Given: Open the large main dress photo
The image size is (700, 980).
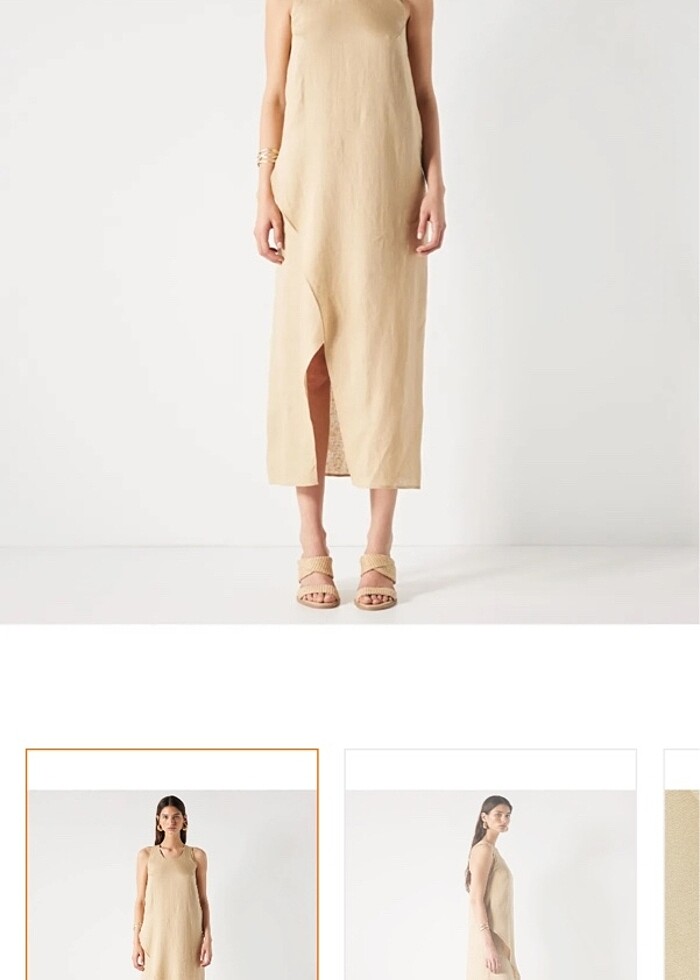Looking at the screenshot, I should (x=350, y=310).
